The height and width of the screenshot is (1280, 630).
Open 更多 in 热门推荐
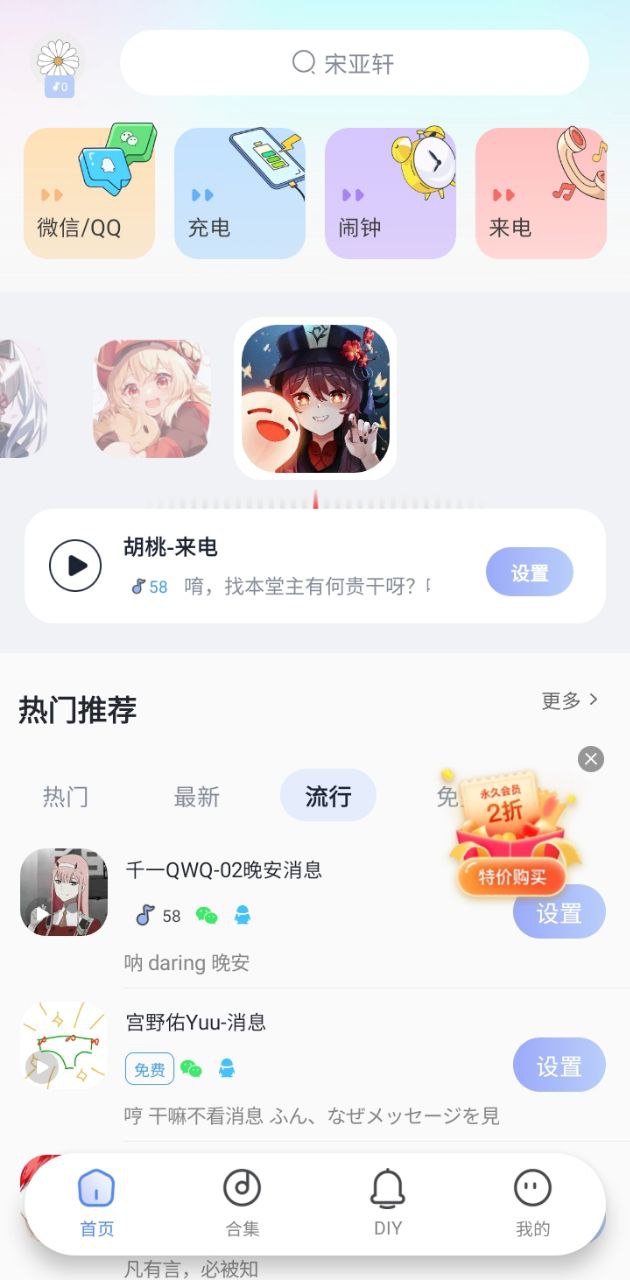tap(569, 700)
